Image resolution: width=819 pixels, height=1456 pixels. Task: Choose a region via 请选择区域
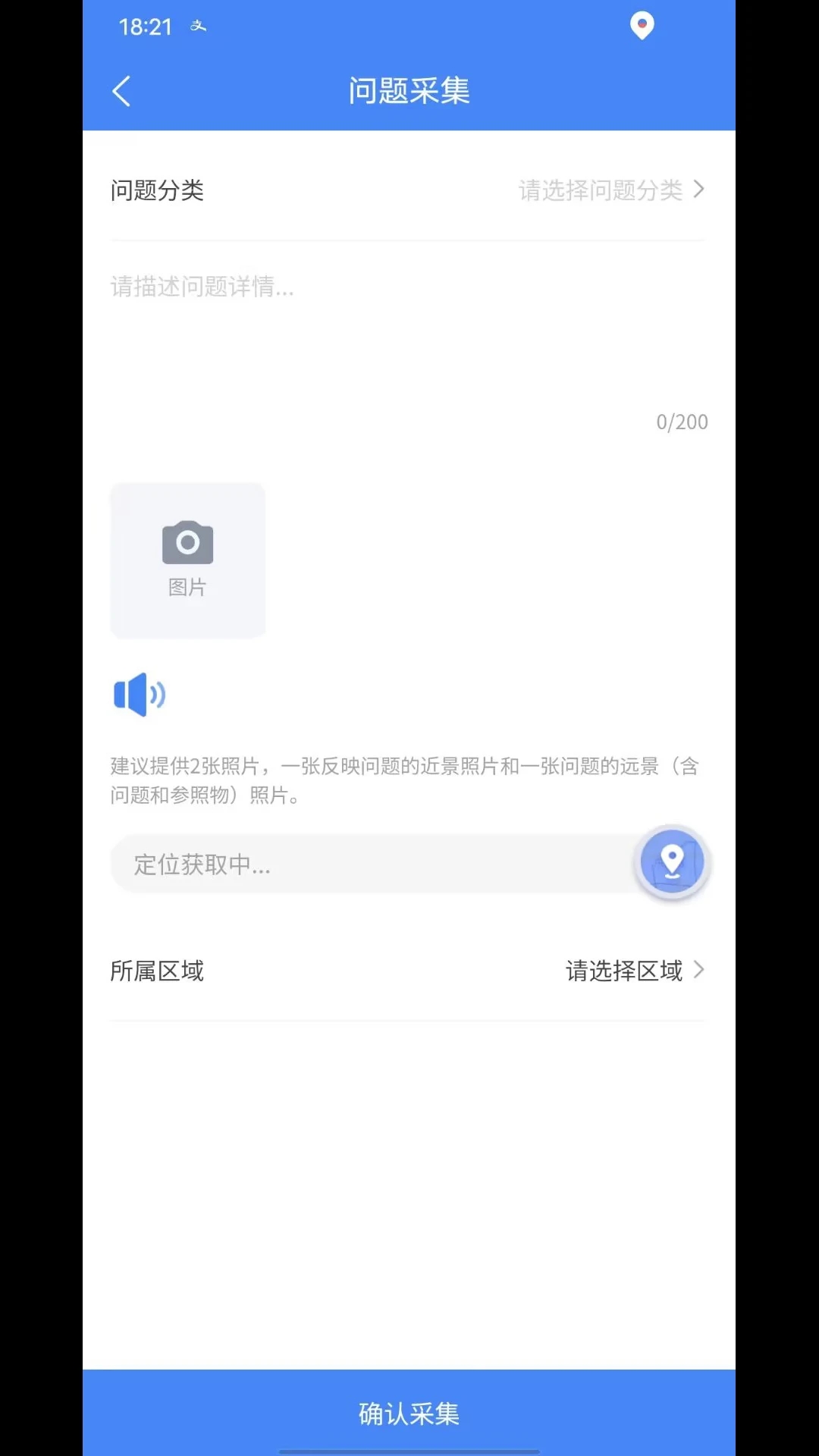point(635,971)
